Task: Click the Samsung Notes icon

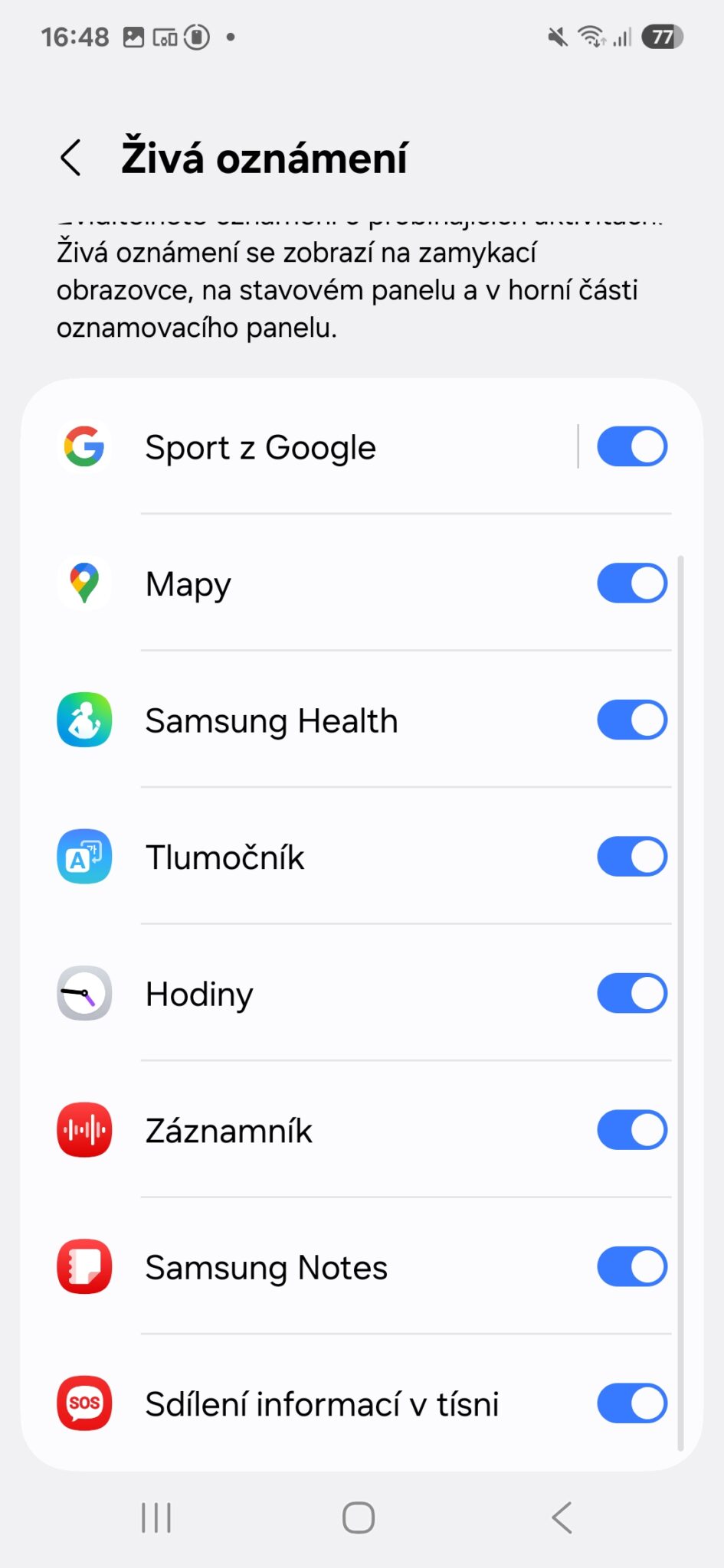Action: click(x=84, y=1266)
